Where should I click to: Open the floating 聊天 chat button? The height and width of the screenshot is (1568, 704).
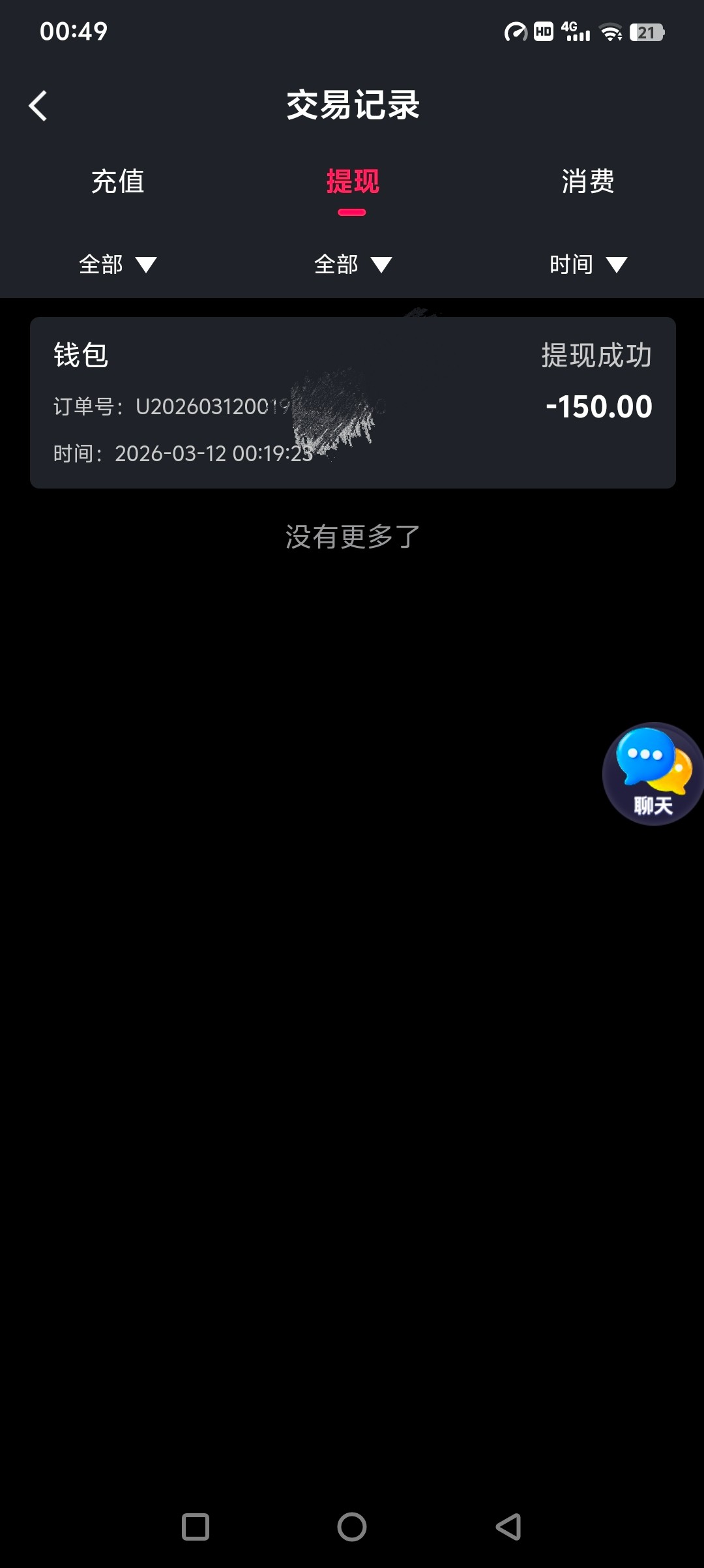(x=652, y=774)
